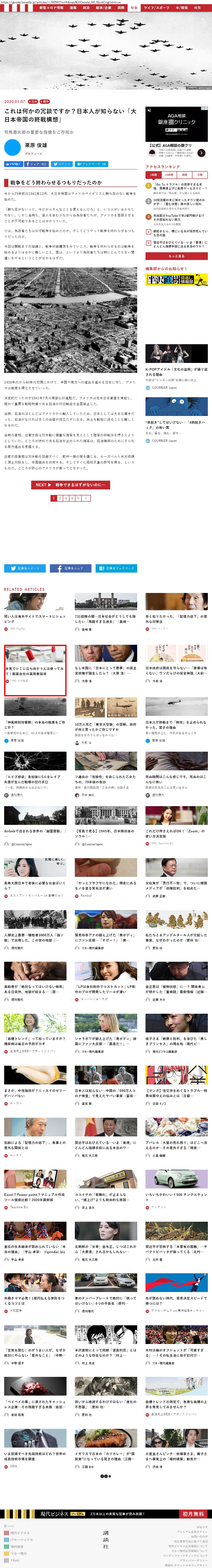Select the 24時間 ranking tab

coord(169,175)
